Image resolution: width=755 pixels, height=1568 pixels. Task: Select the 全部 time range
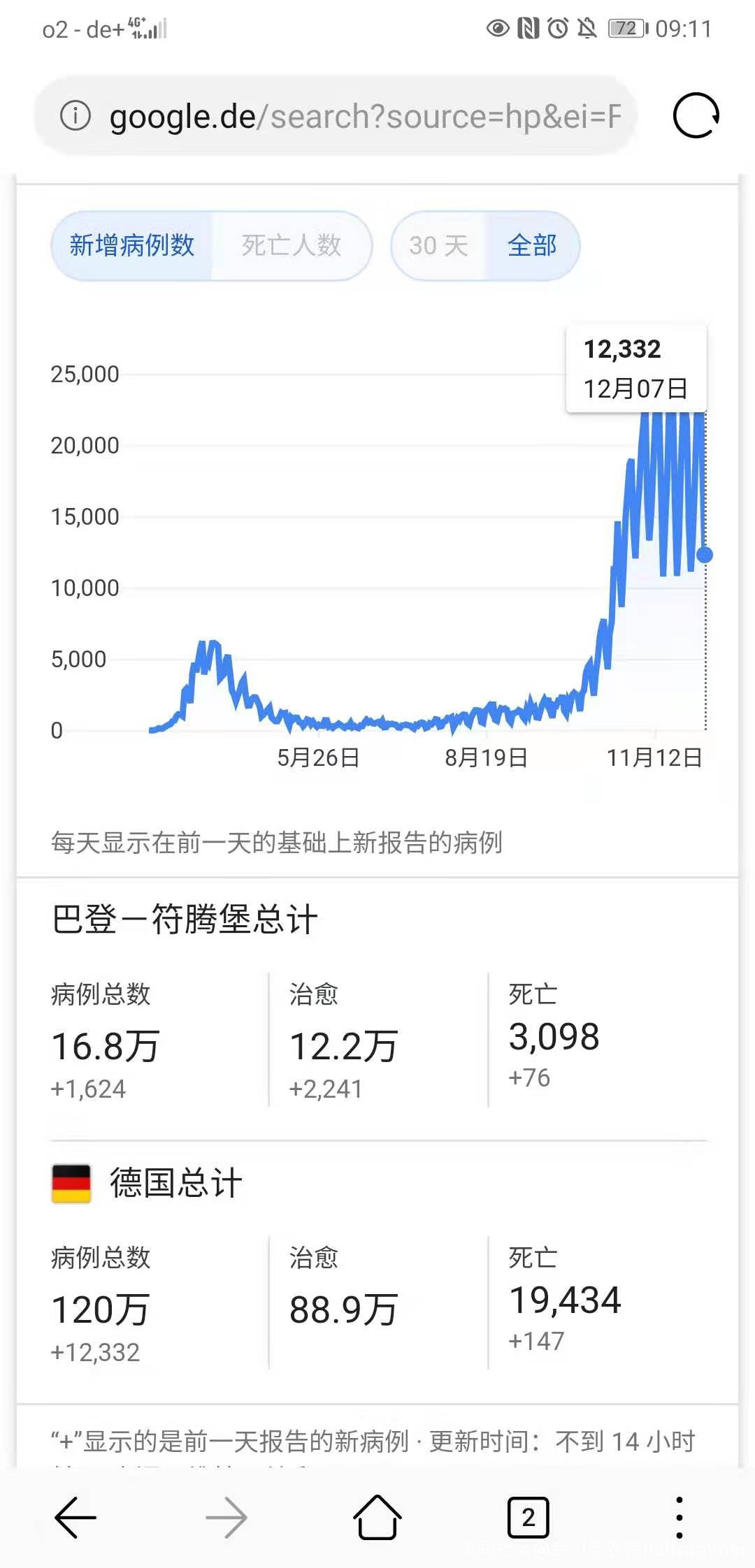point(532,246)
